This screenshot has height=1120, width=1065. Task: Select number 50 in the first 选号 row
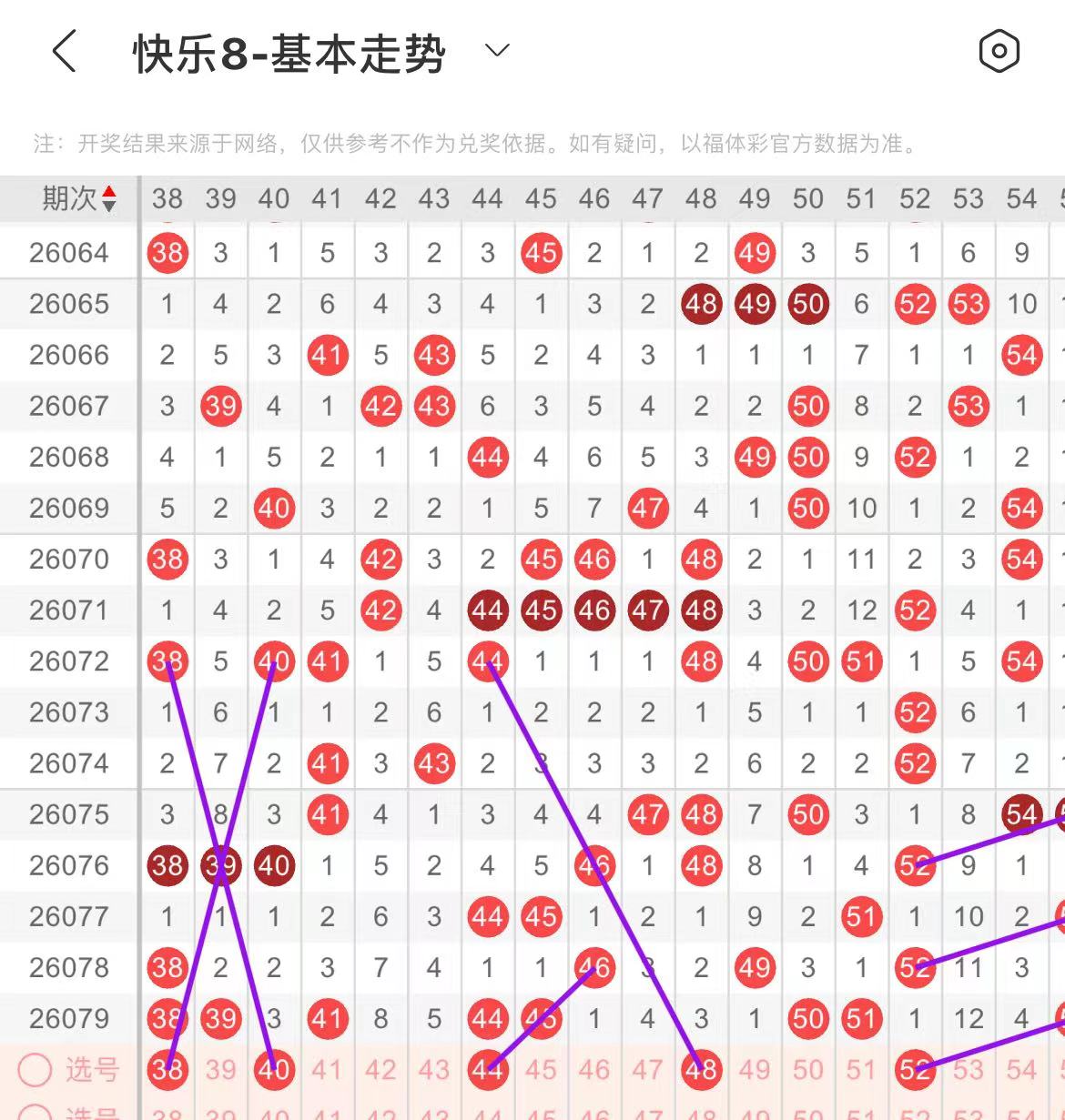coord(808,1070)
